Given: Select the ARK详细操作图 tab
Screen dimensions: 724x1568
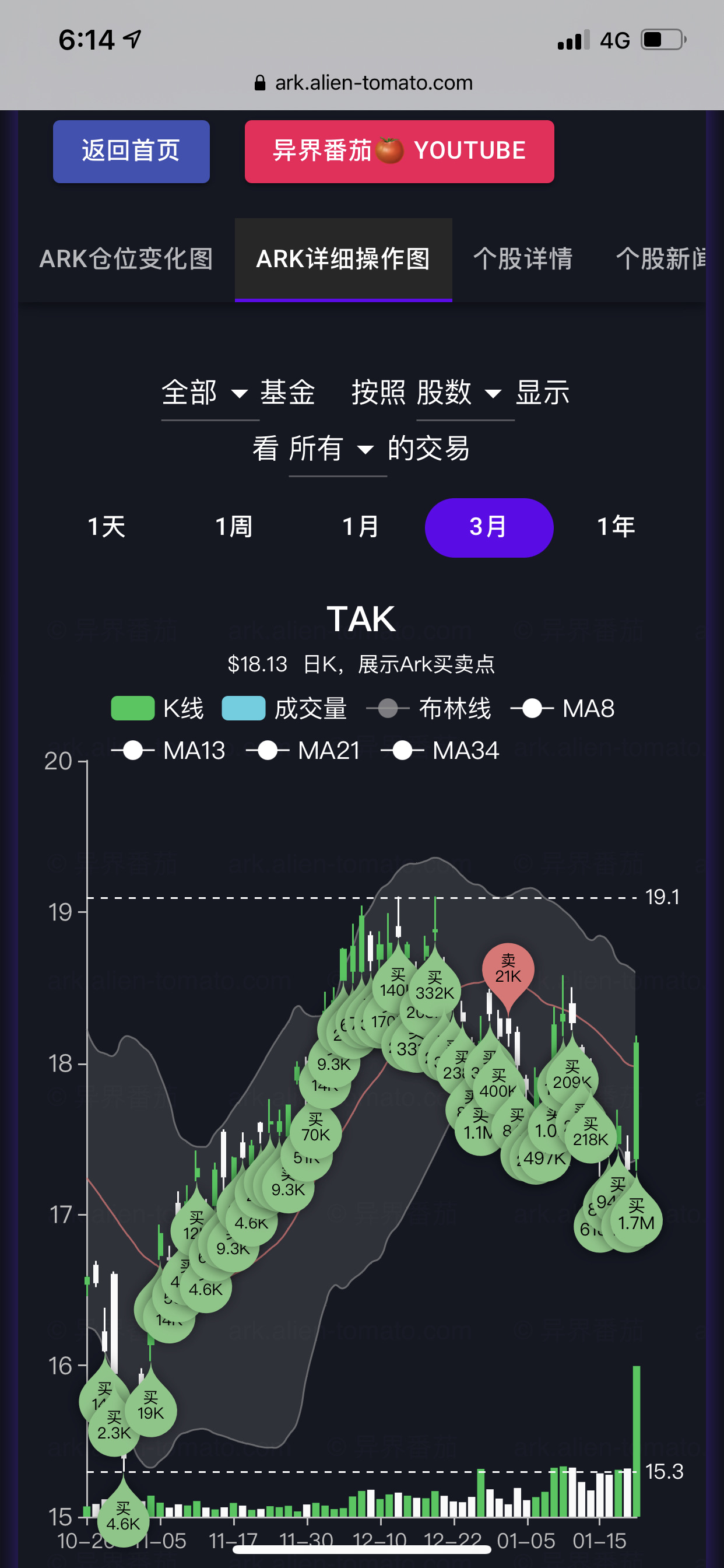Looking at the screenshot, I should [x=343, y=258].
